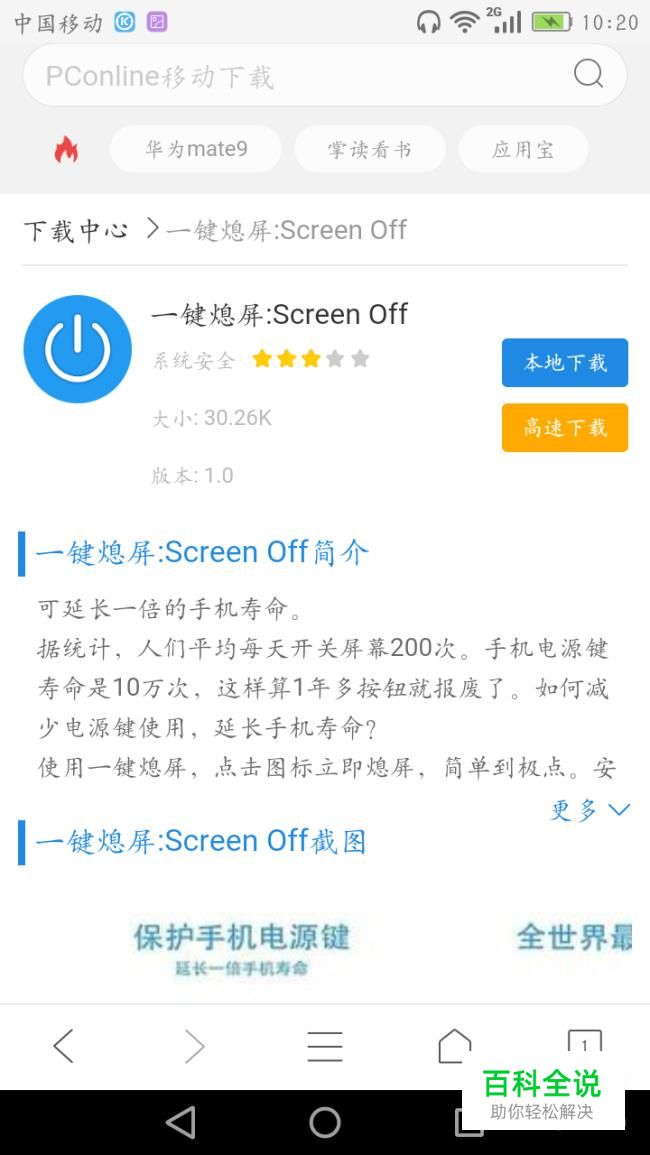
Task: Go to the browser home page
Action: (x=454, y=1046)
